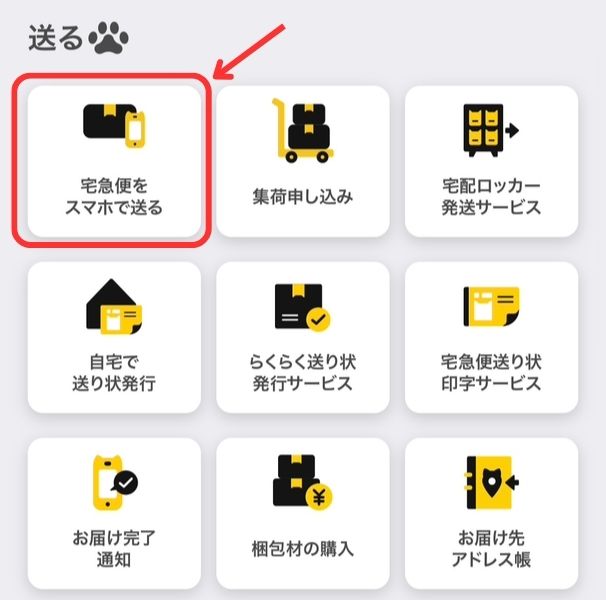The width and height of the screenshot is (606, 600).
Task: Open お届け完了通知 settings
Action: click(113, 513)
